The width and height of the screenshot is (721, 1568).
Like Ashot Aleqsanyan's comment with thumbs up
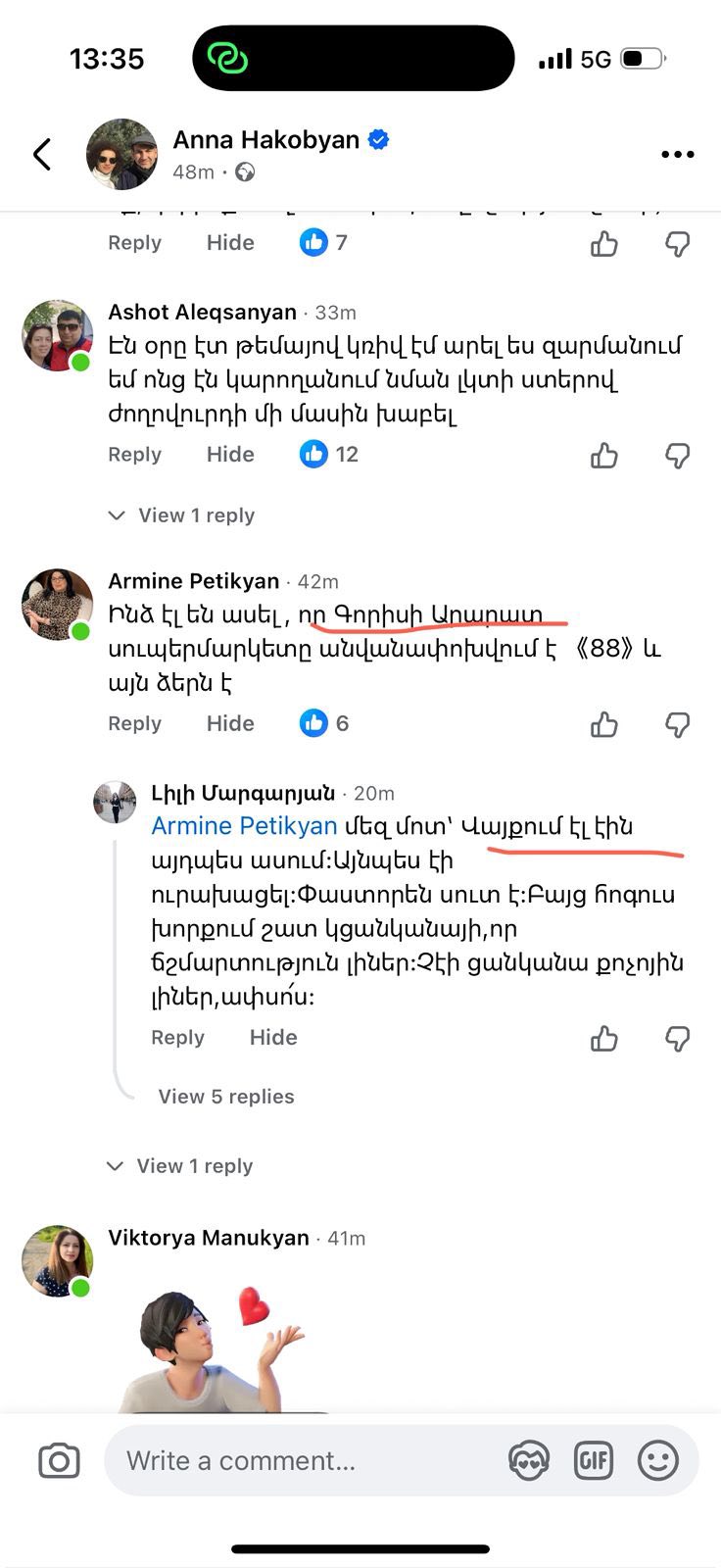click(604, 456)
